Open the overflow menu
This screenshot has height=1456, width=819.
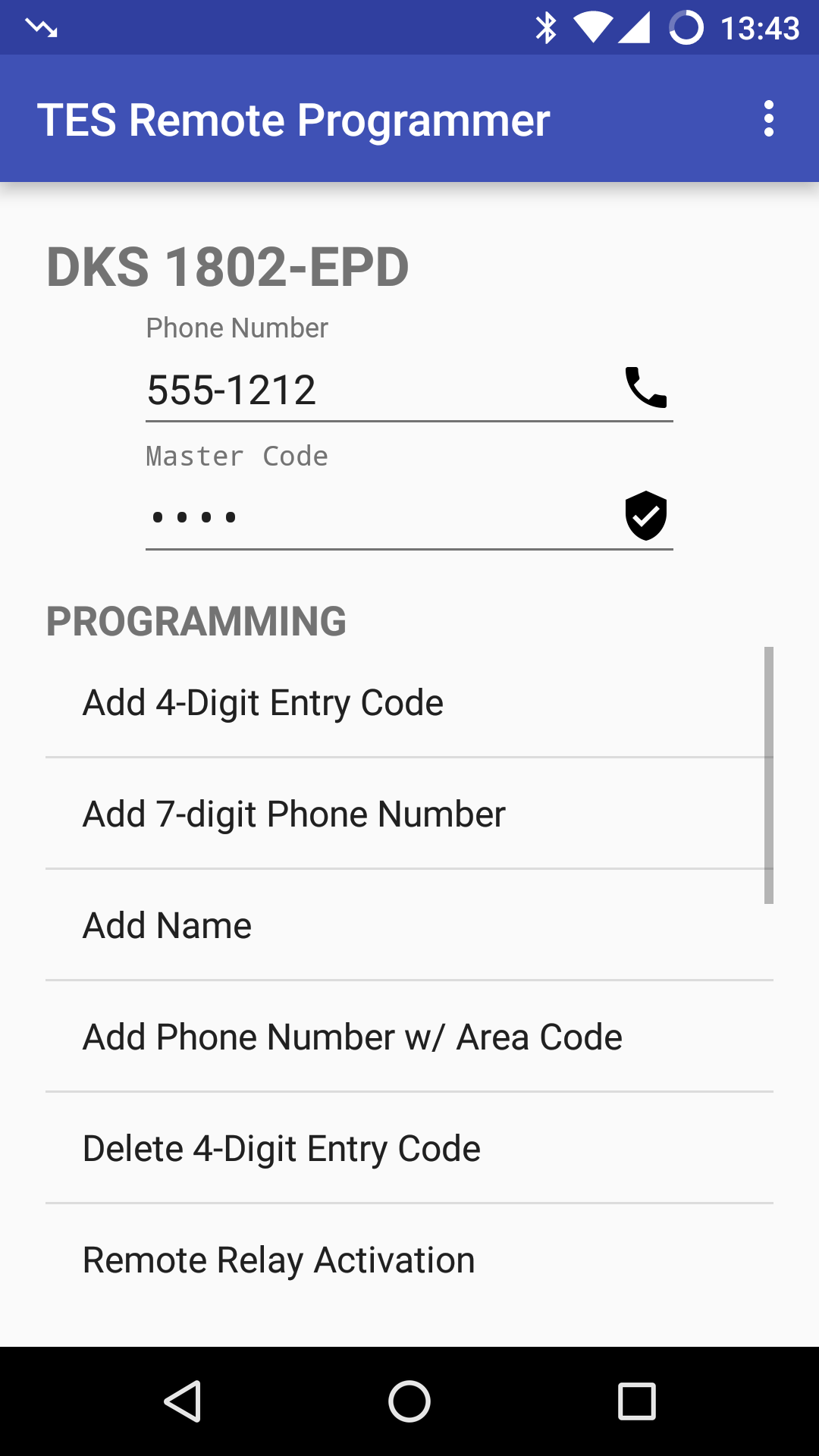click(x=768, y=119)
